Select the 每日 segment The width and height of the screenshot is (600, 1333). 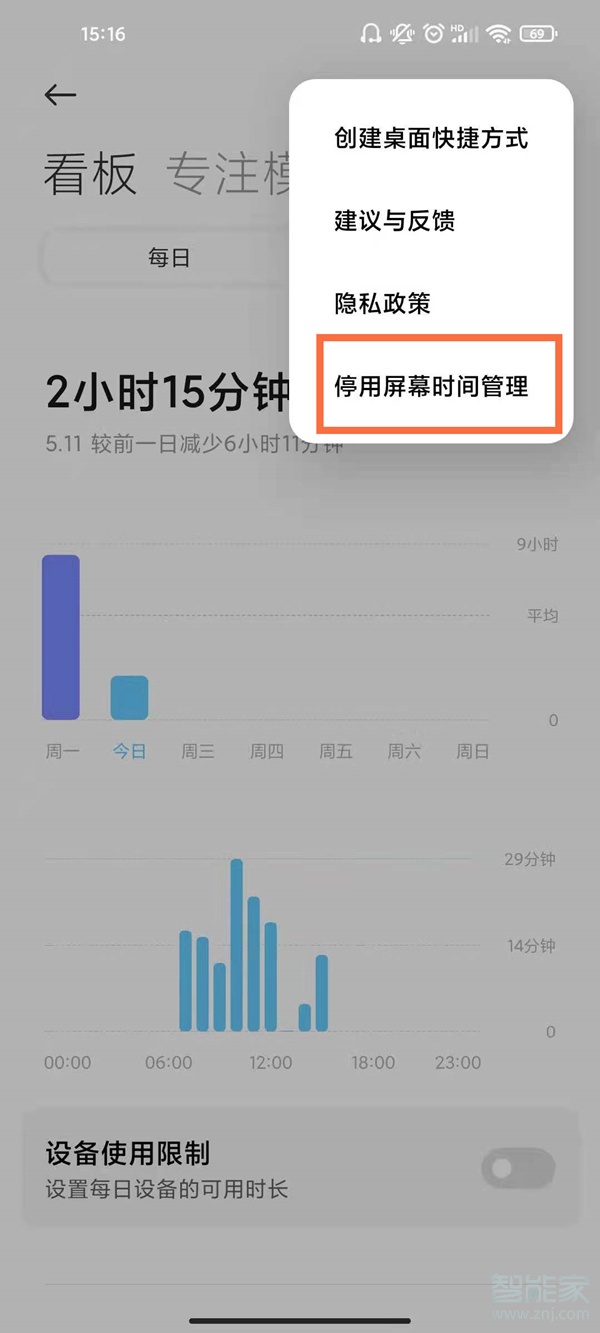coord(169,258)
